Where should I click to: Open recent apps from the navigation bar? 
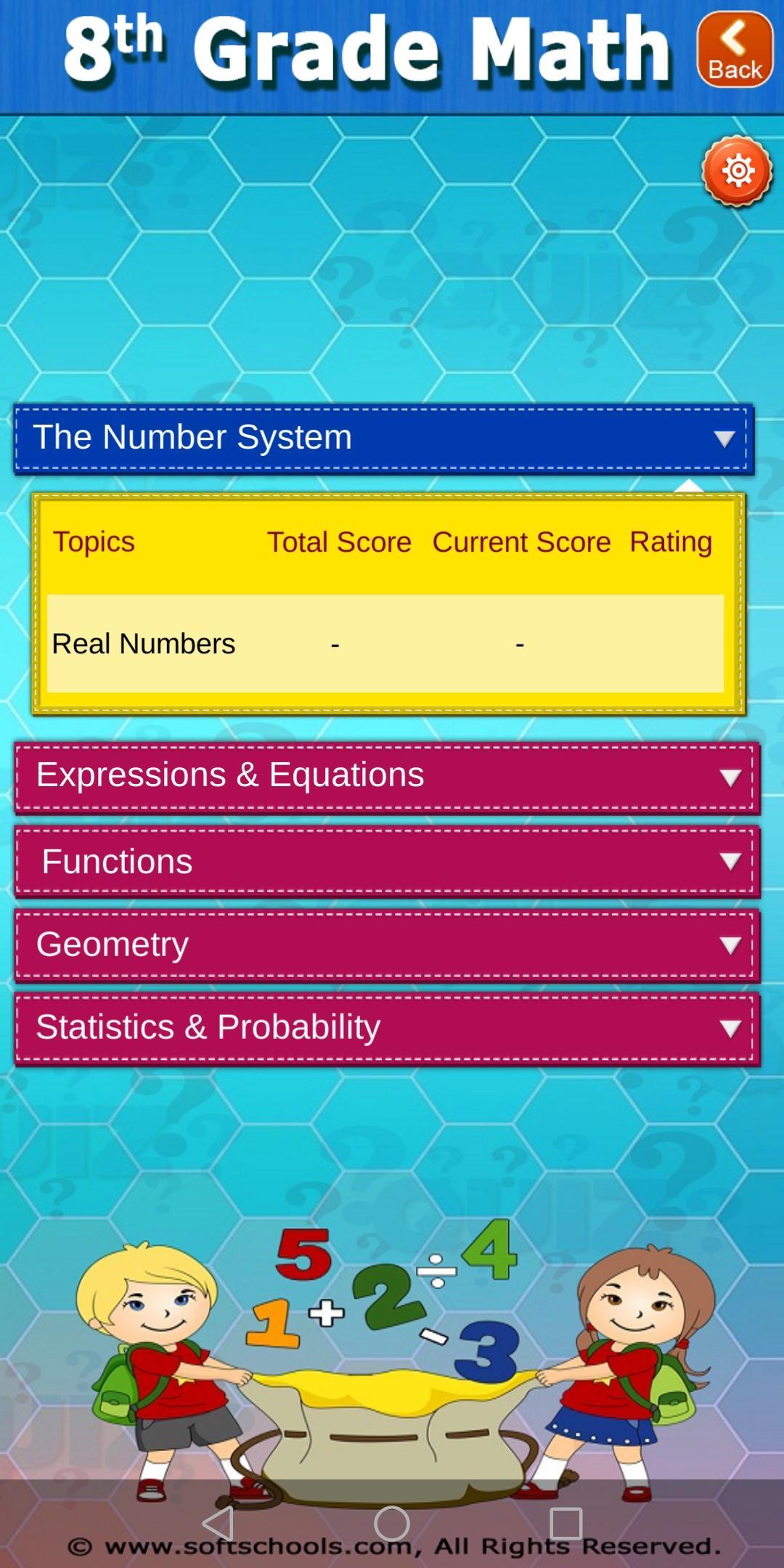(565, 1523)
